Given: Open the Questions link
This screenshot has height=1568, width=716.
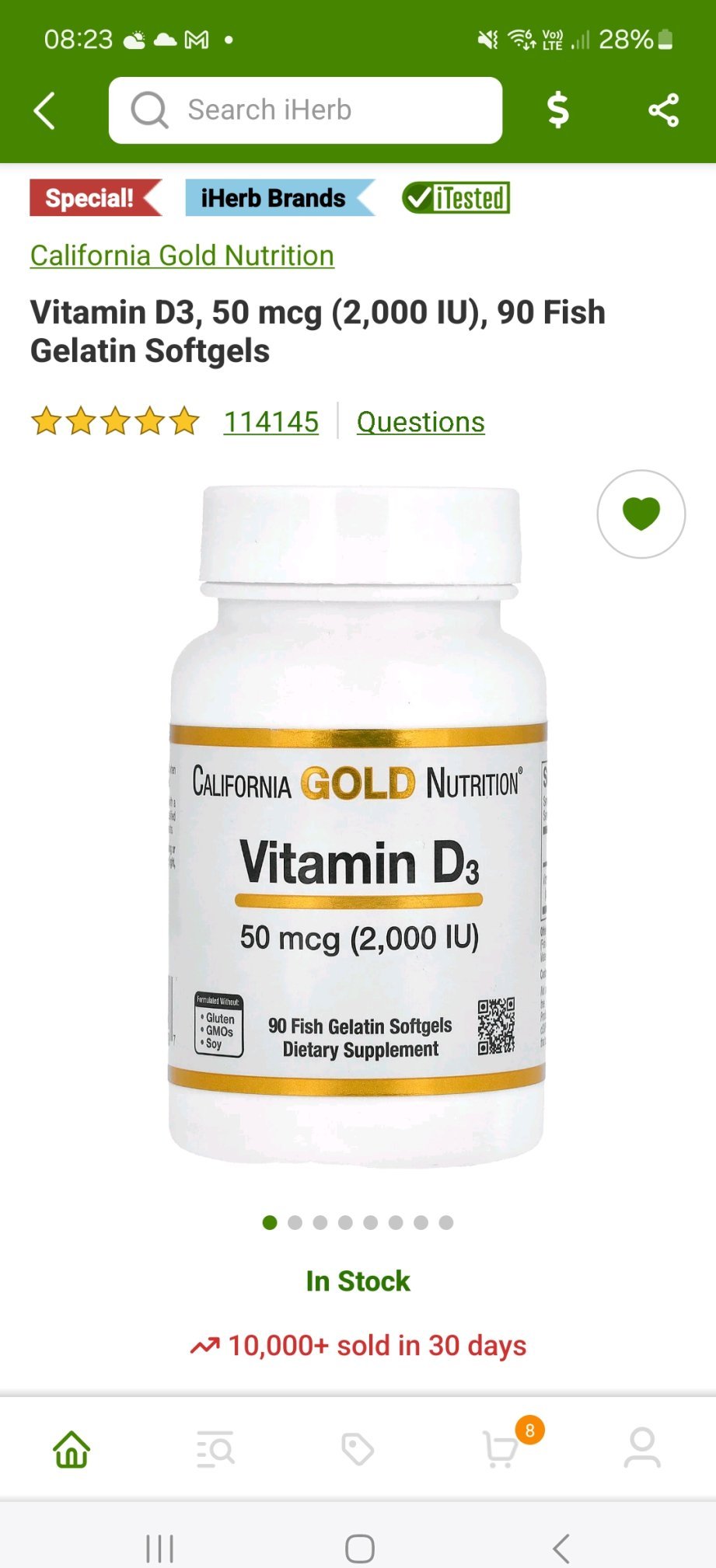Looking at the screenshot, I should coord(421,422).
